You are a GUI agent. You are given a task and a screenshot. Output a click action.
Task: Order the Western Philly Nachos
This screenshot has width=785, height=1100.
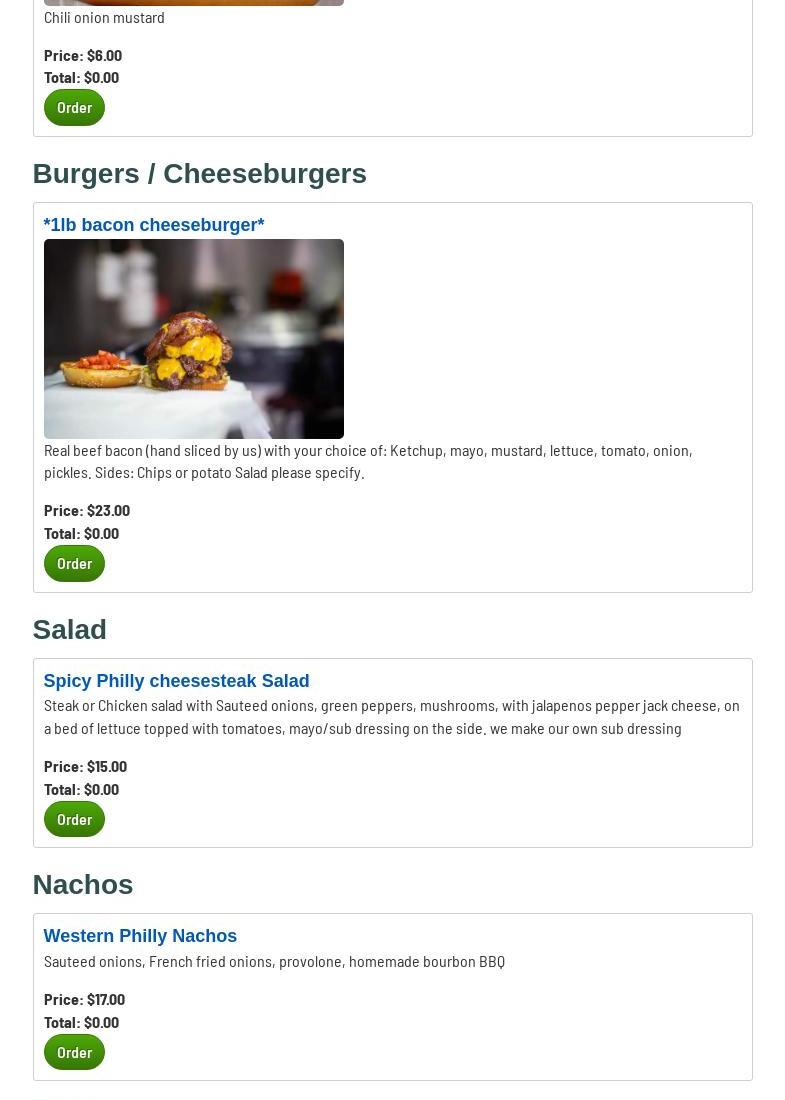74,1052
